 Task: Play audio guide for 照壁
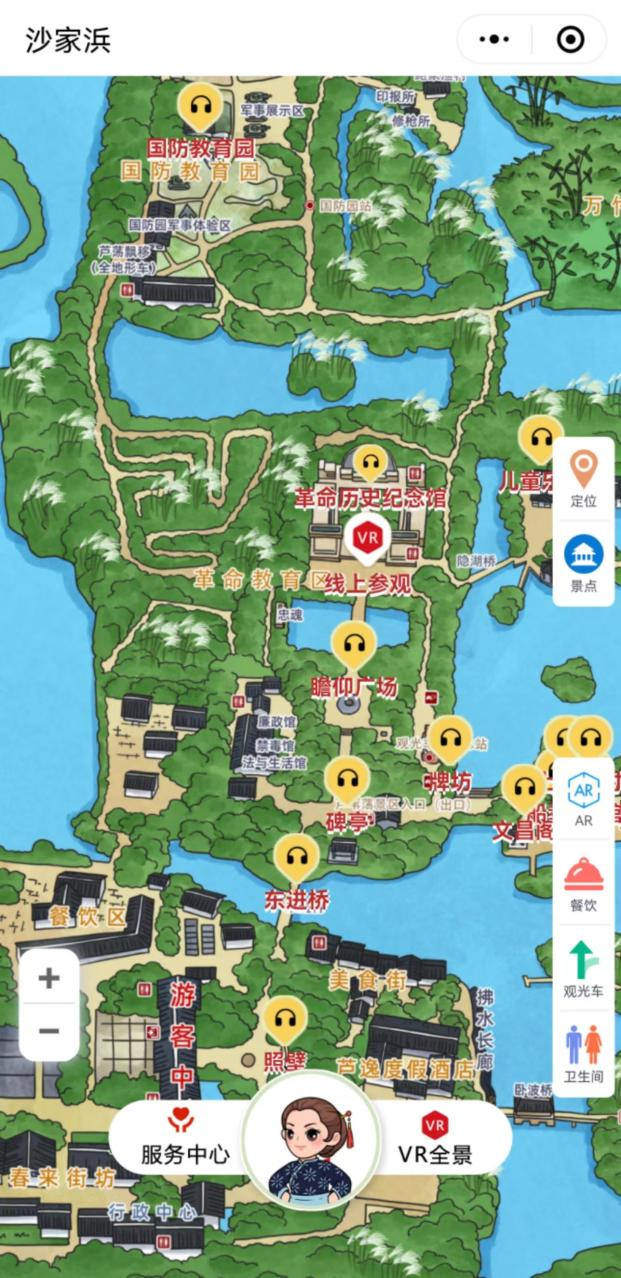tap(285, 1019)
